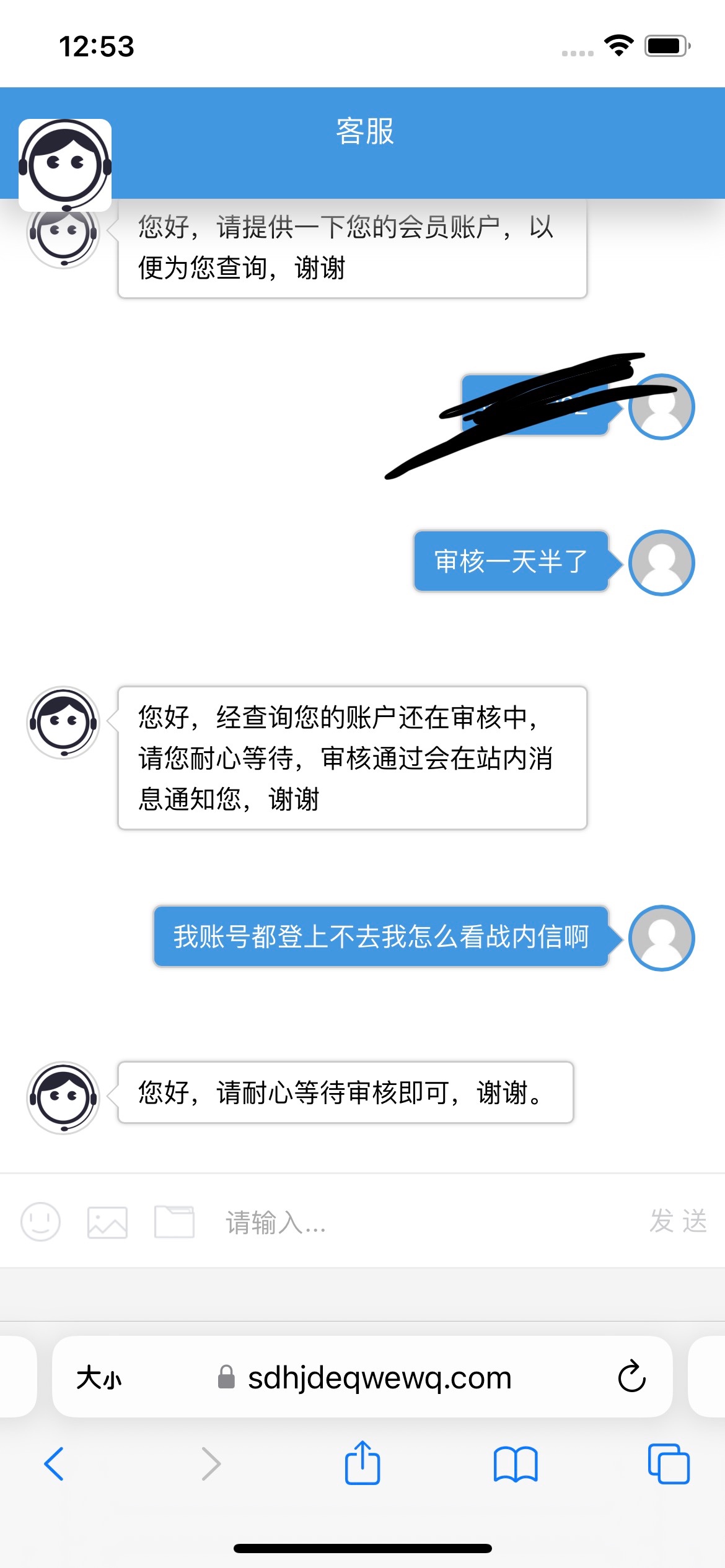The height and width of the screenshot is (1568, 725).
Task: Select the sdhjdeqwewq.com address bar
Action: click(379, 1378)
